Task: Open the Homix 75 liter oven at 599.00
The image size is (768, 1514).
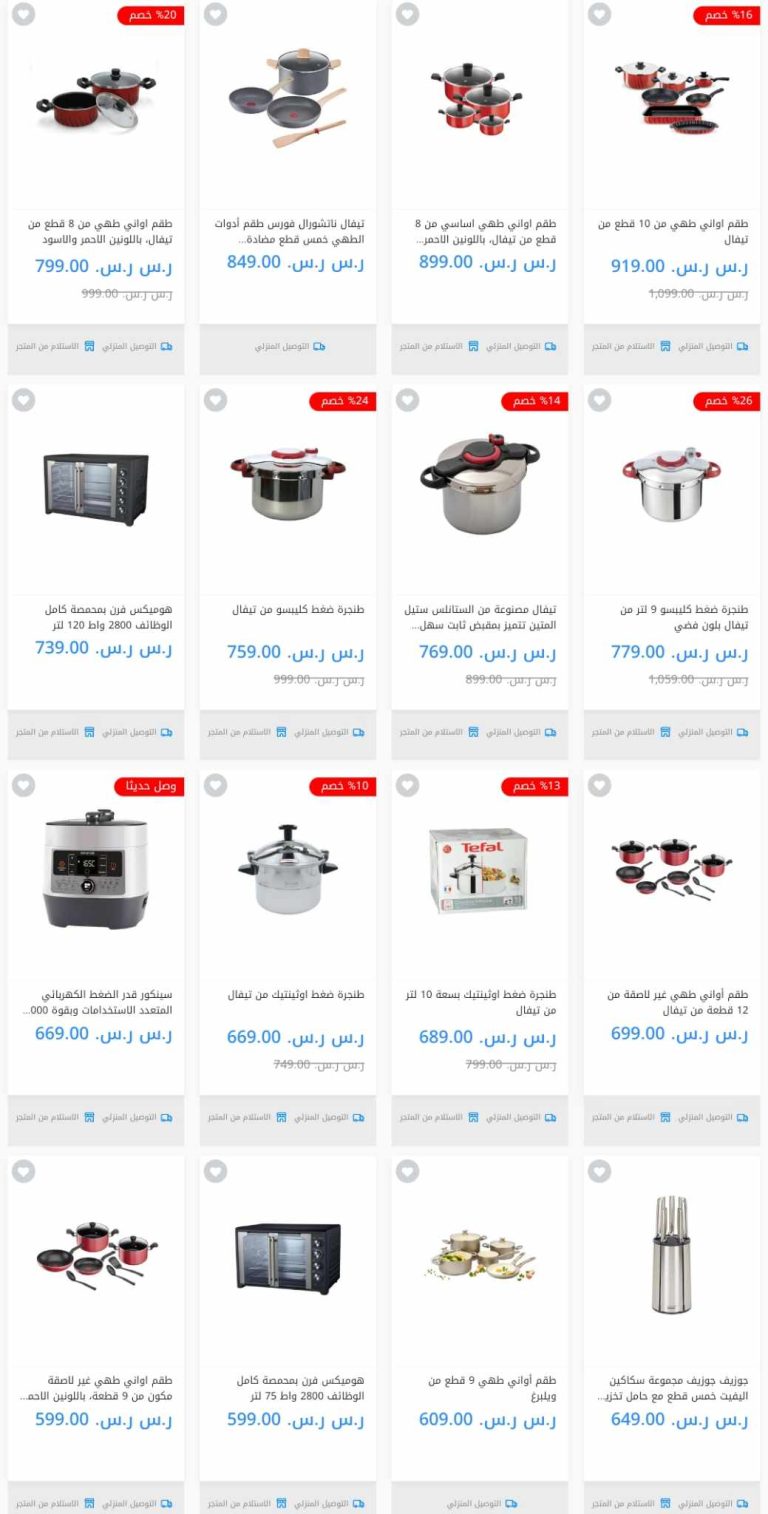Action: point(290,1388)
